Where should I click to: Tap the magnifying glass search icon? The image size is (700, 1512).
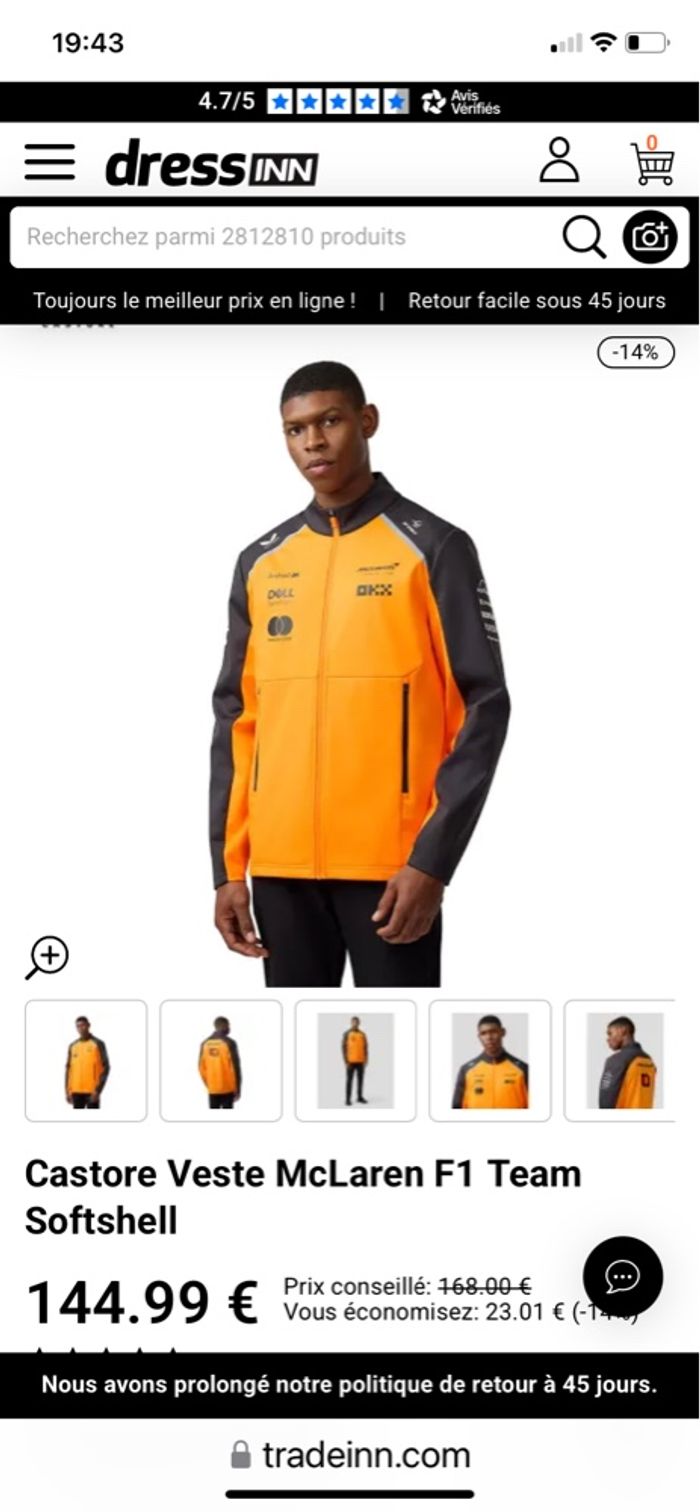[584, 237]
